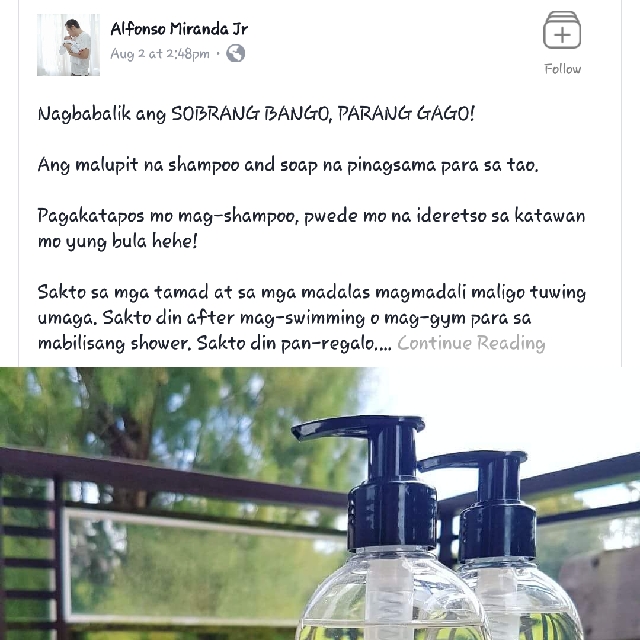640x640 pixels.
Task: Follow Alfonso Miranda Jr
Action: coord(562,42)
